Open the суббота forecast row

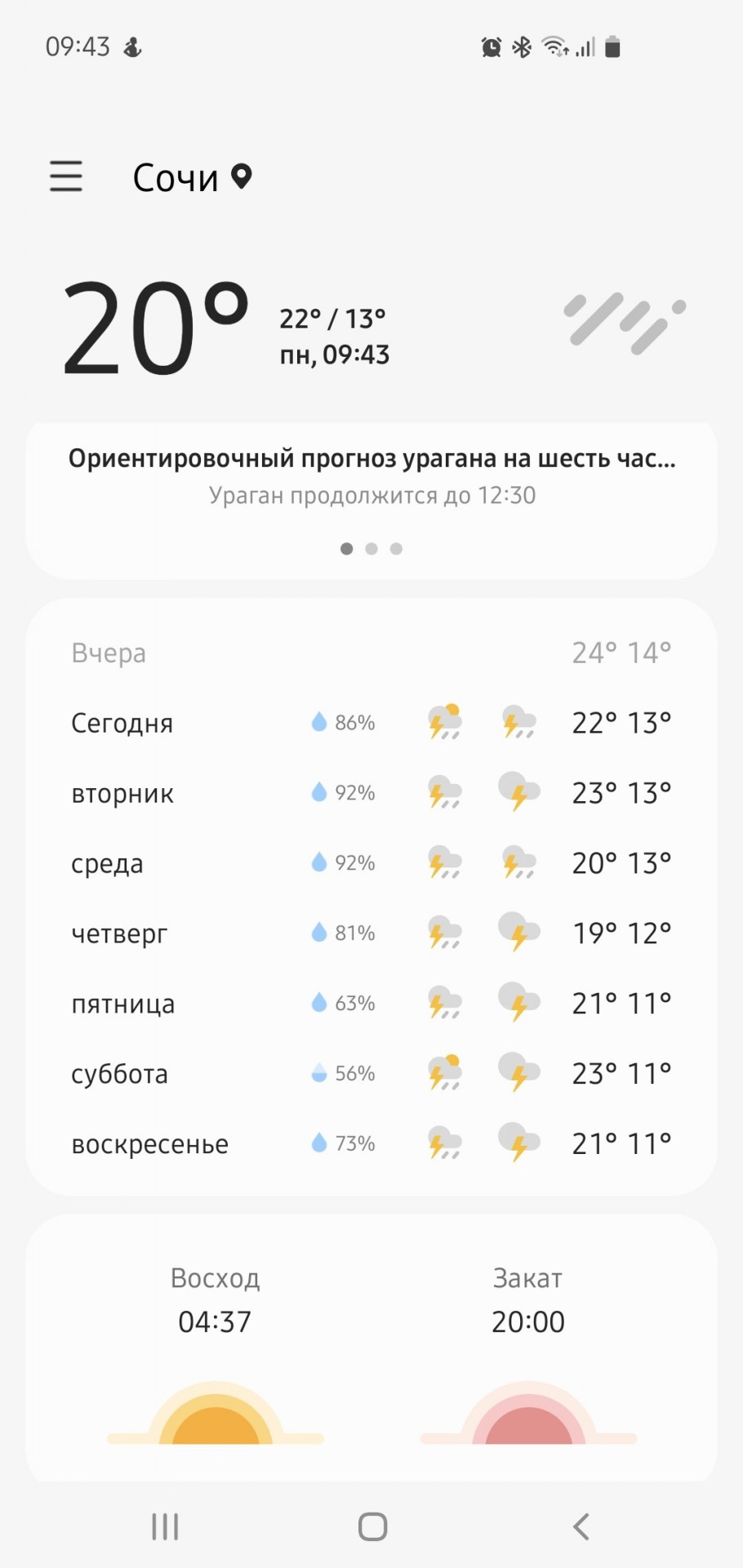[x=371, y=1074]
